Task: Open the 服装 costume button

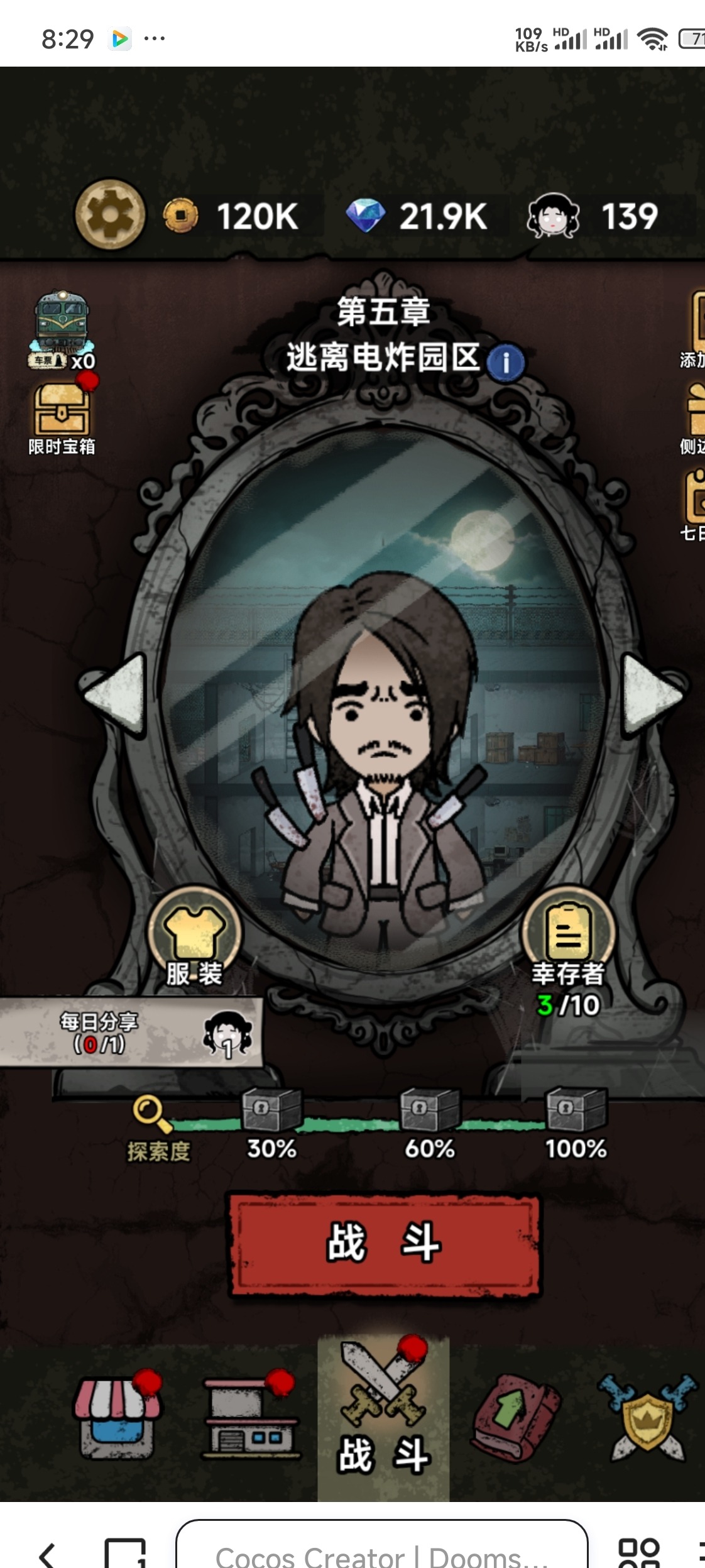Action: pyautogui.click(x=194, y=938)
